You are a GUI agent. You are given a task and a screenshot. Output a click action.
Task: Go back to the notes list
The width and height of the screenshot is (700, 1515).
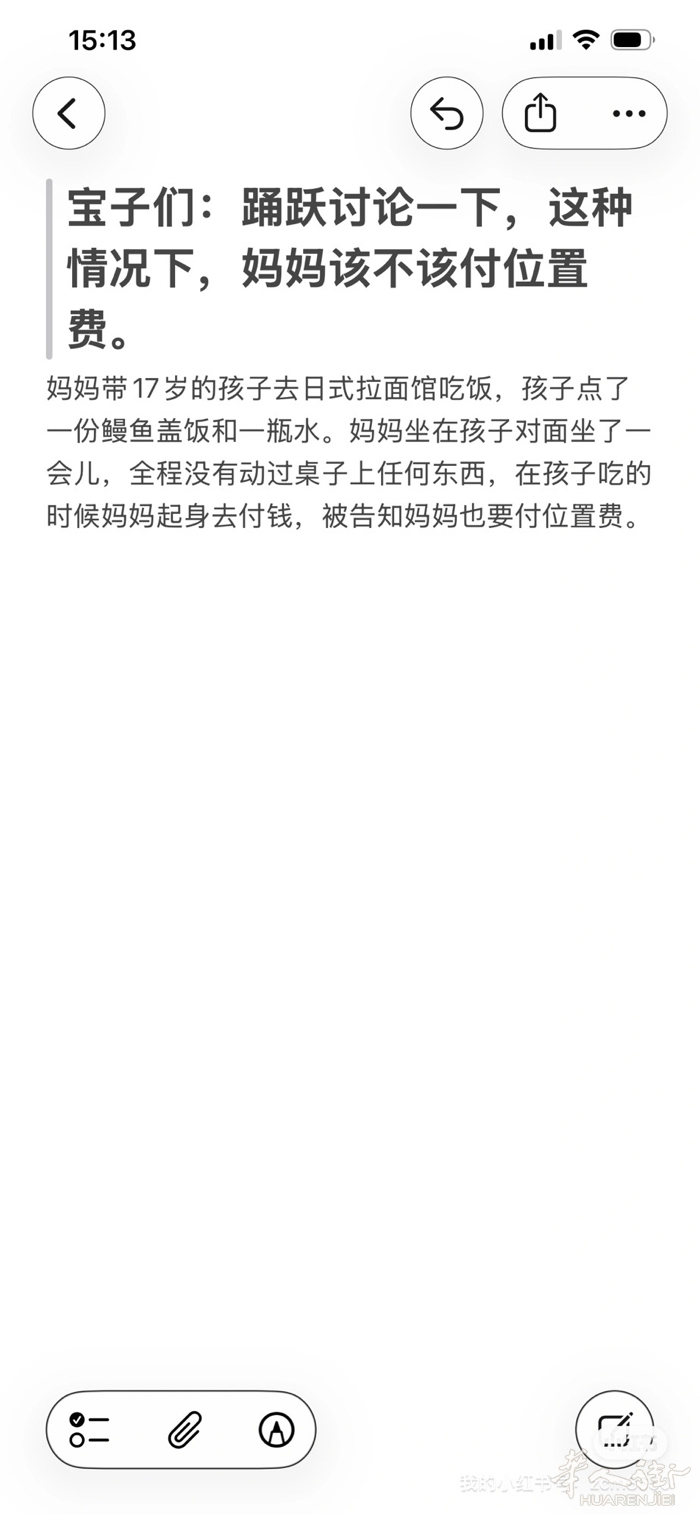pyautogui.click(x=68, y=114)
